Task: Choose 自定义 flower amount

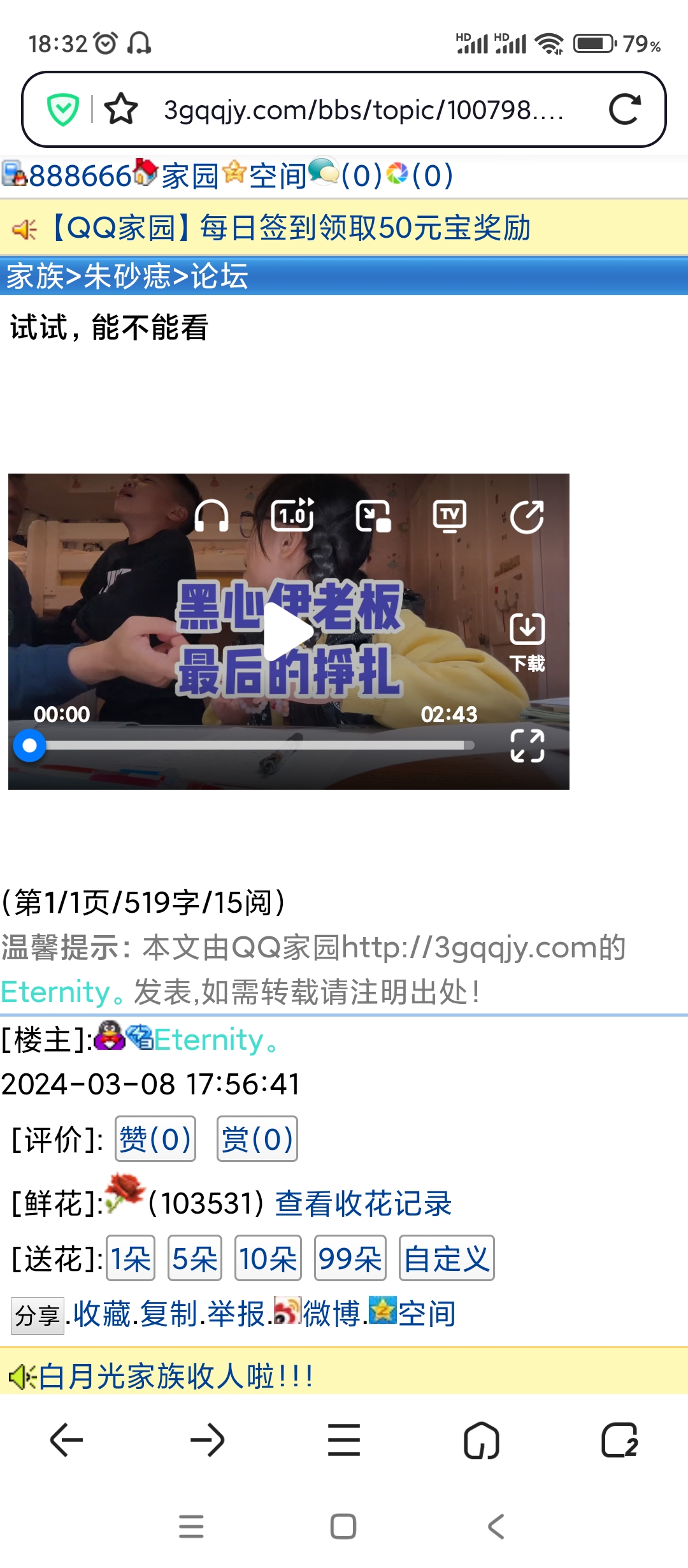Action: [447, 1258]
